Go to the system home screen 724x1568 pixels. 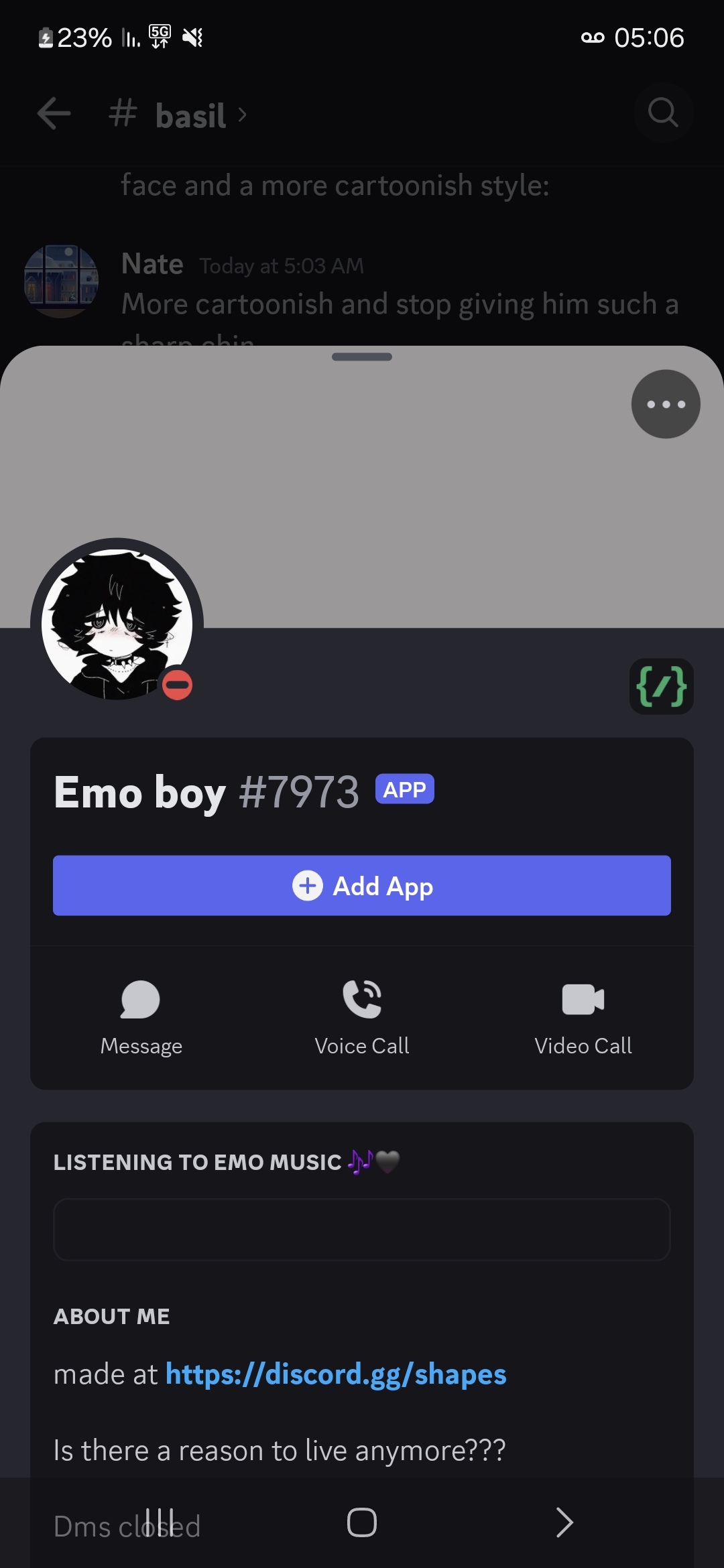[x=362, y=1522]
